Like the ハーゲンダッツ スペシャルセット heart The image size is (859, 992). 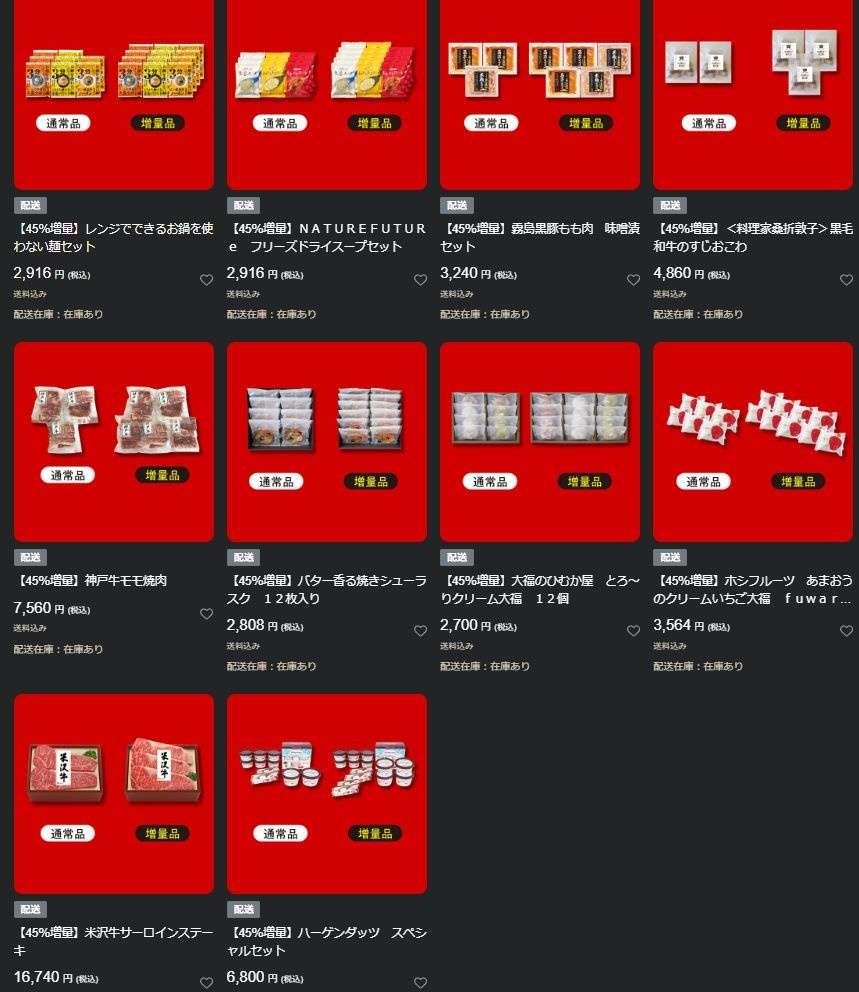coord(420,983)
